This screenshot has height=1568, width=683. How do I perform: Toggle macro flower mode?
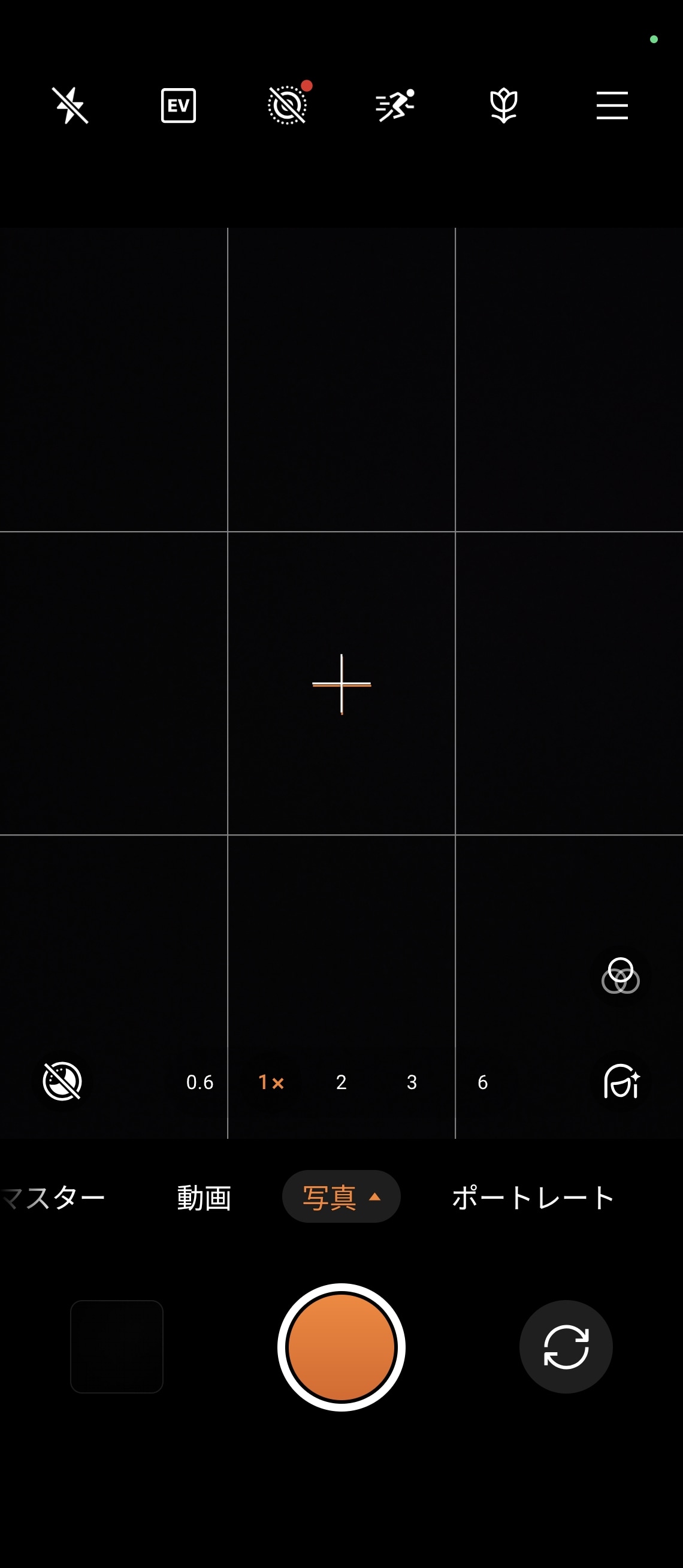(504, 106)
